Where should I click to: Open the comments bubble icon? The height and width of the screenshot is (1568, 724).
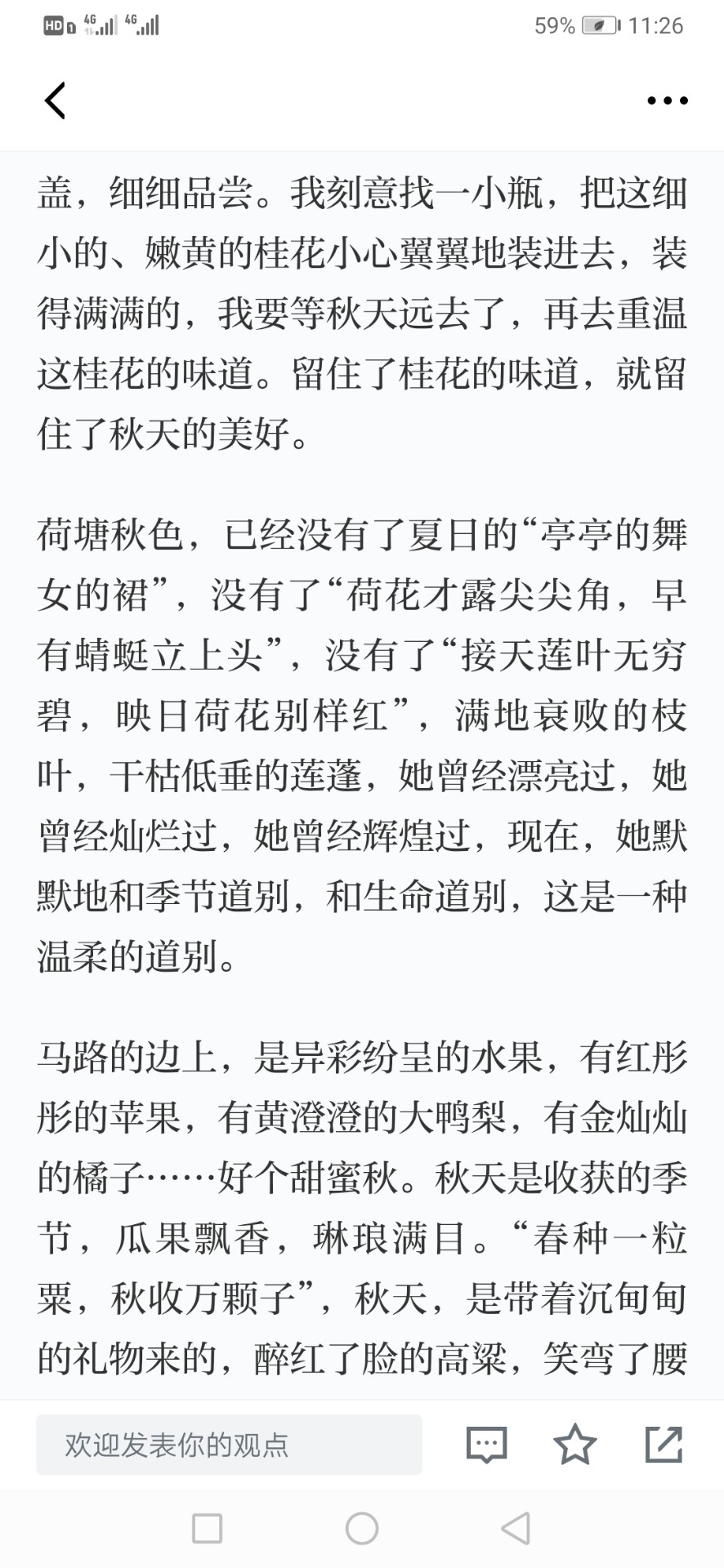click(487, 1445)
